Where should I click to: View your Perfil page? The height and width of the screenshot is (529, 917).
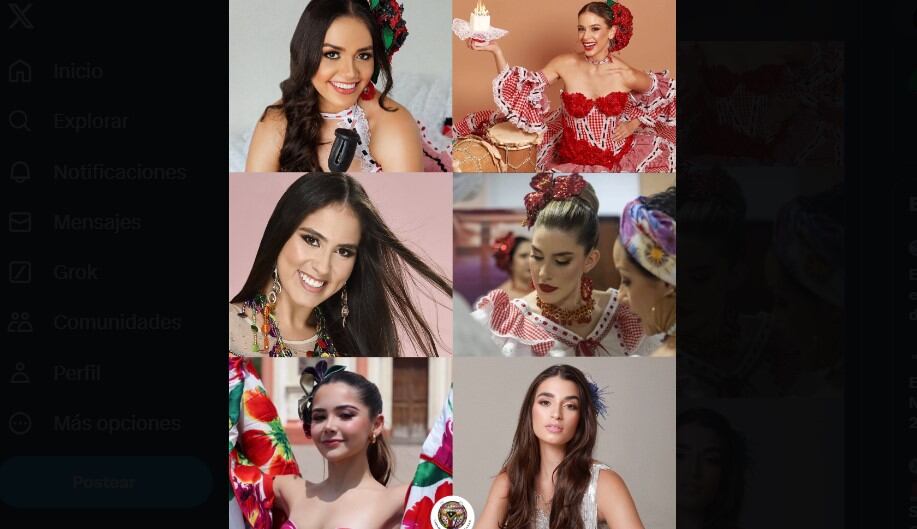(76, 373)
